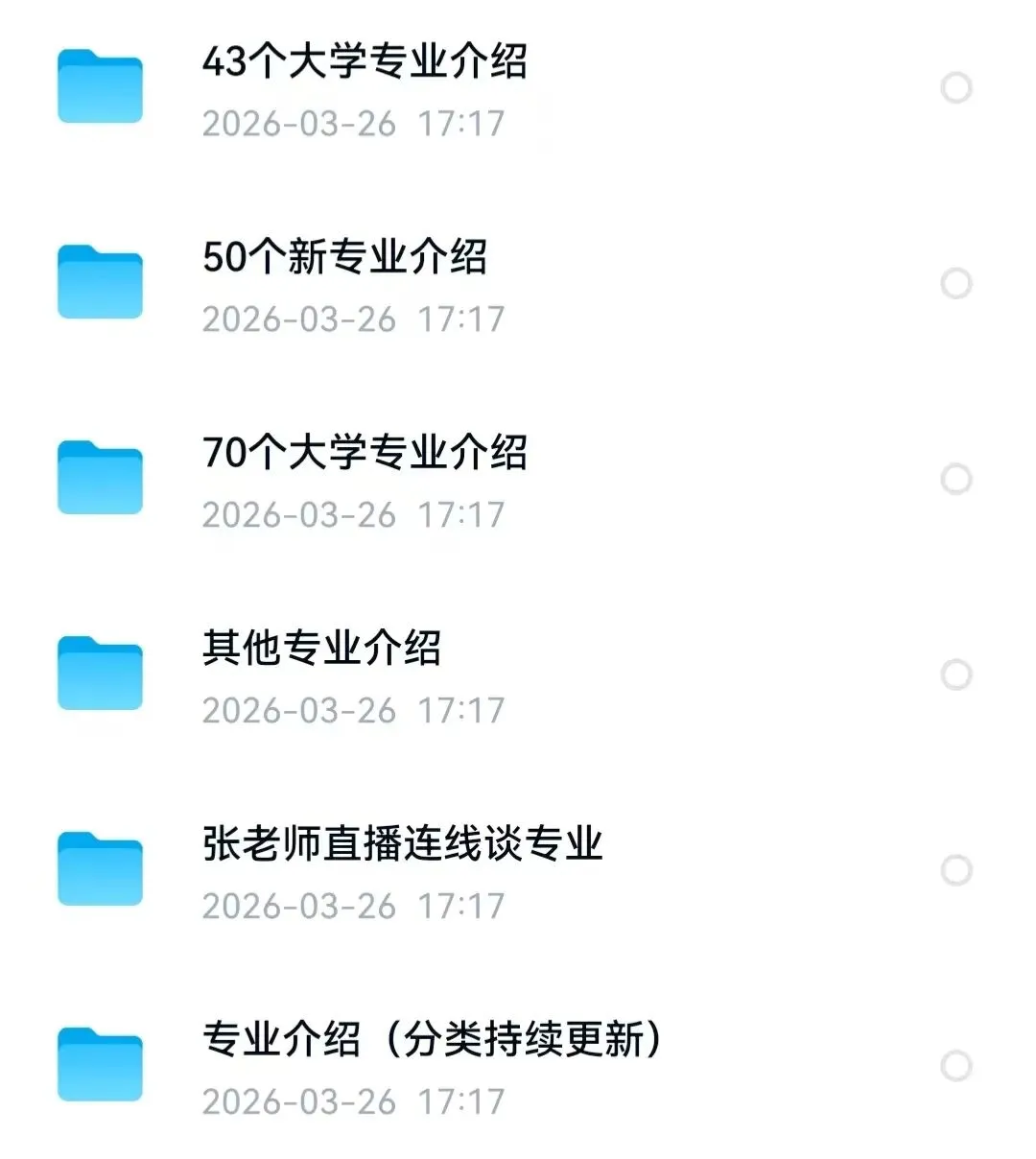The width and height of the screenshot is (1036, 1159).
Task: Mark 专业介绍（分类持续更新） as selected
Action: (955, 1067)
